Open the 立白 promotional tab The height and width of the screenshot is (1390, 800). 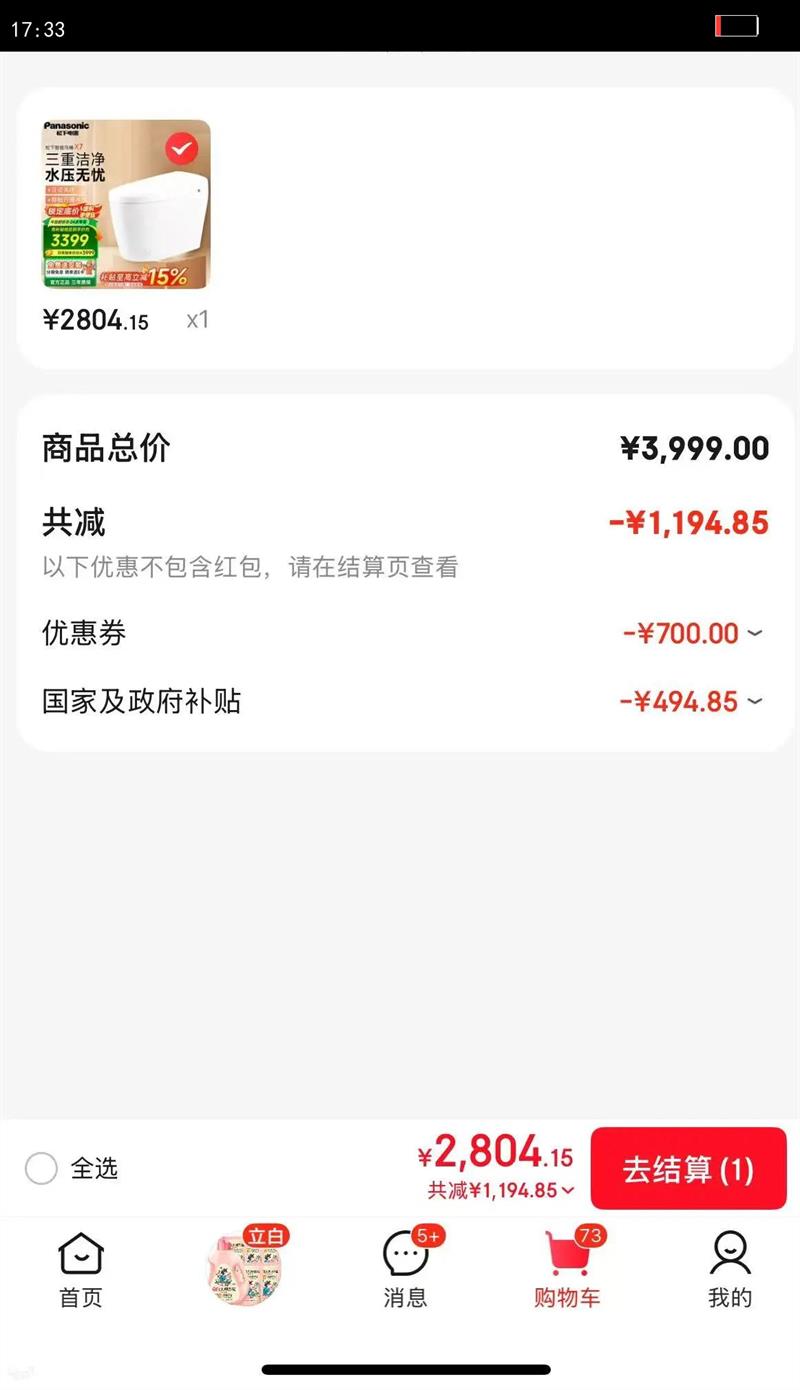[243, 1270]
